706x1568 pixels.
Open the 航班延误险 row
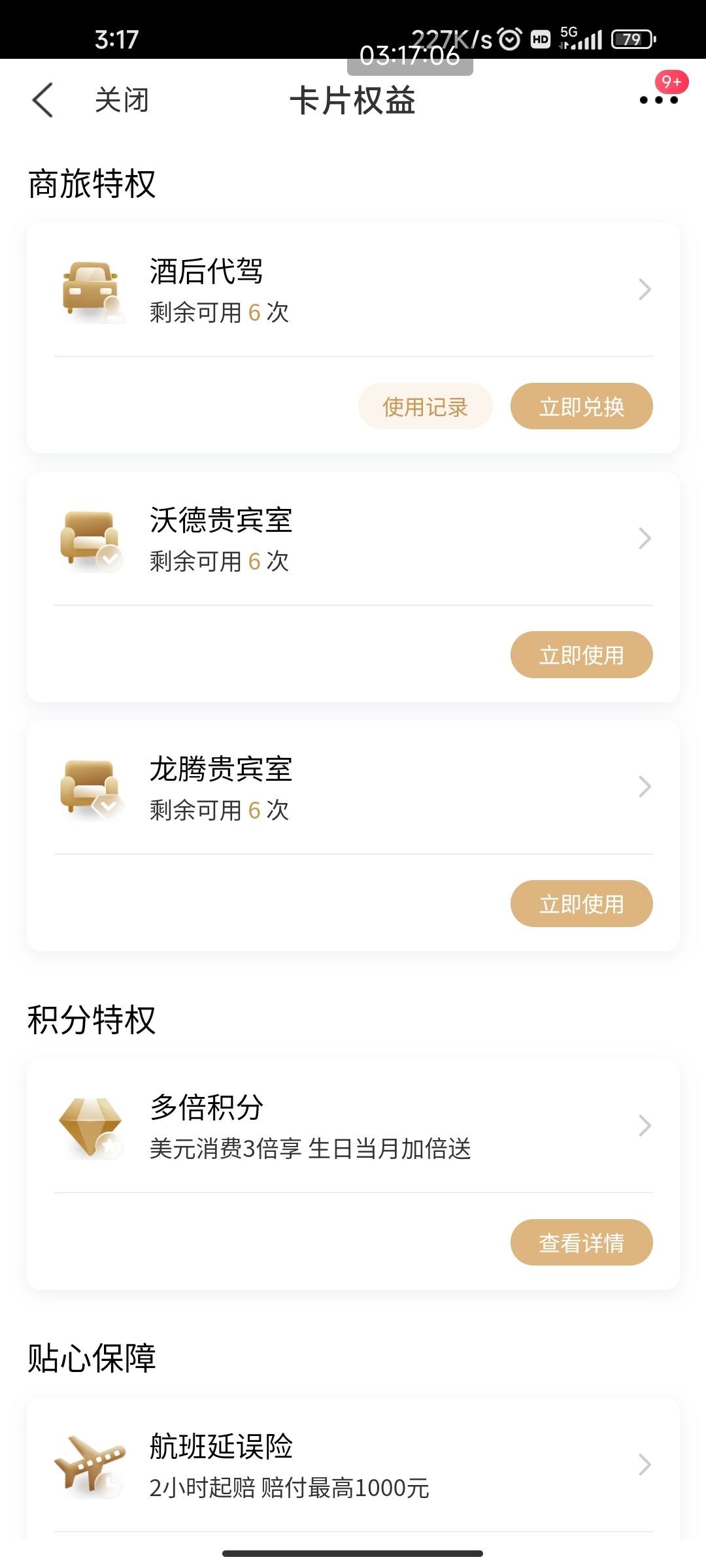(x=353, y=1465)
